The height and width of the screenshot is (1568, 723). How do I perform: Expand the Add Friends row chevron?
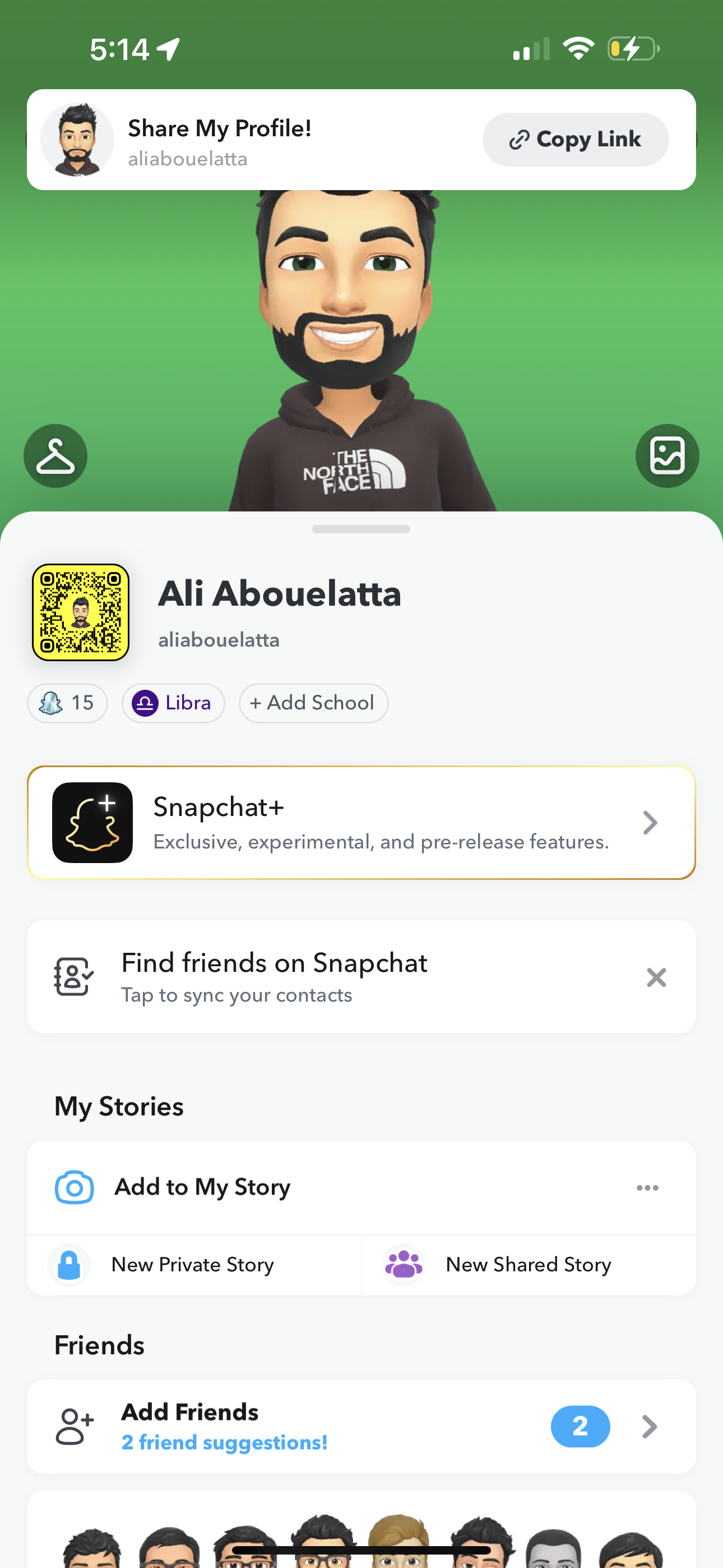650,1427
